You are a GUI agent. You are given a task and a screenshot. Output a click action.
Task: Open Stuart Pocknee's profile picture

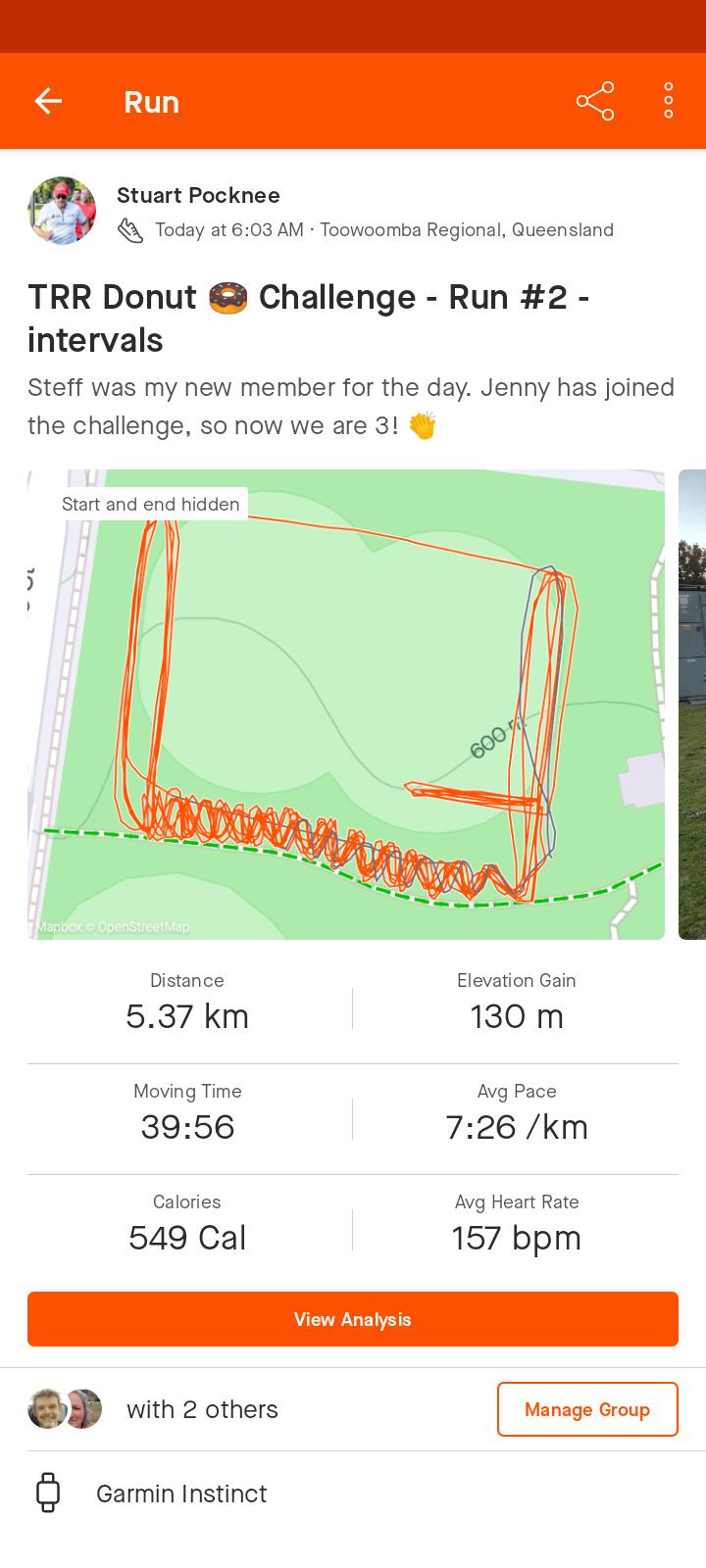pyautogui.click(x=62, y=211)
